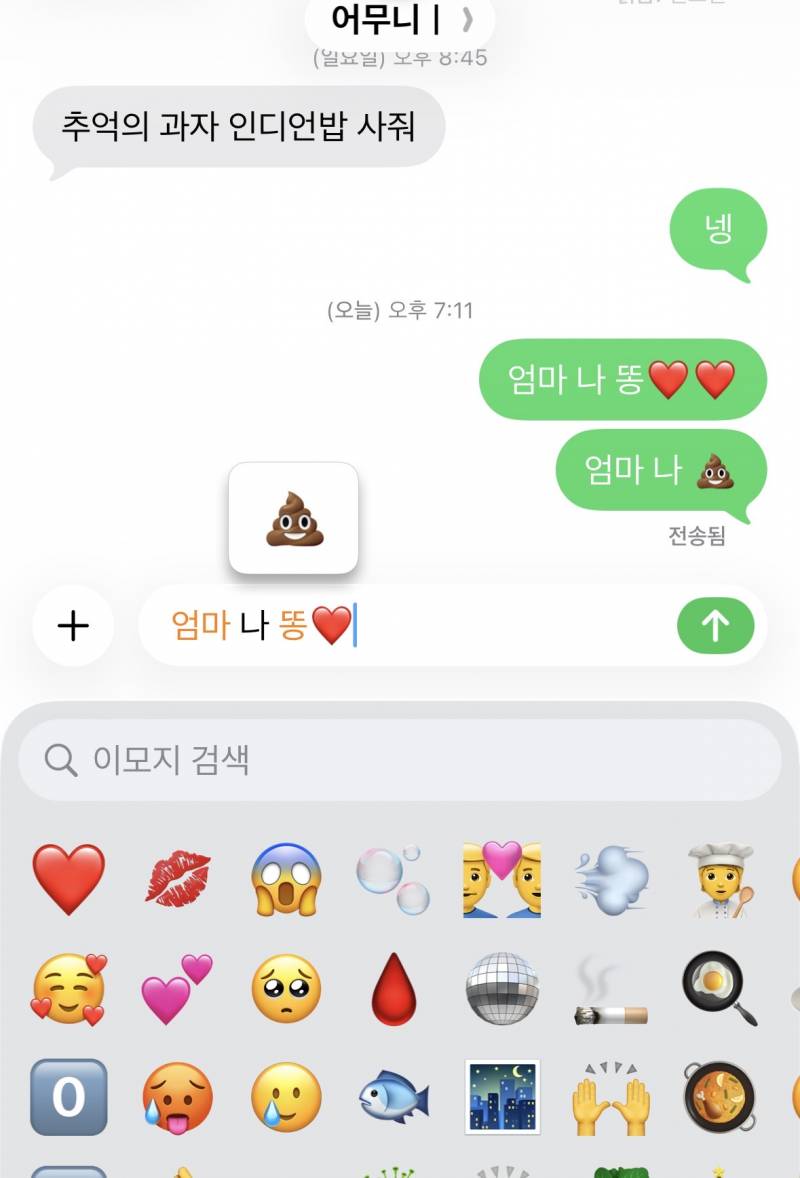Select the dashing away wind emoji

tap(610, 880)
